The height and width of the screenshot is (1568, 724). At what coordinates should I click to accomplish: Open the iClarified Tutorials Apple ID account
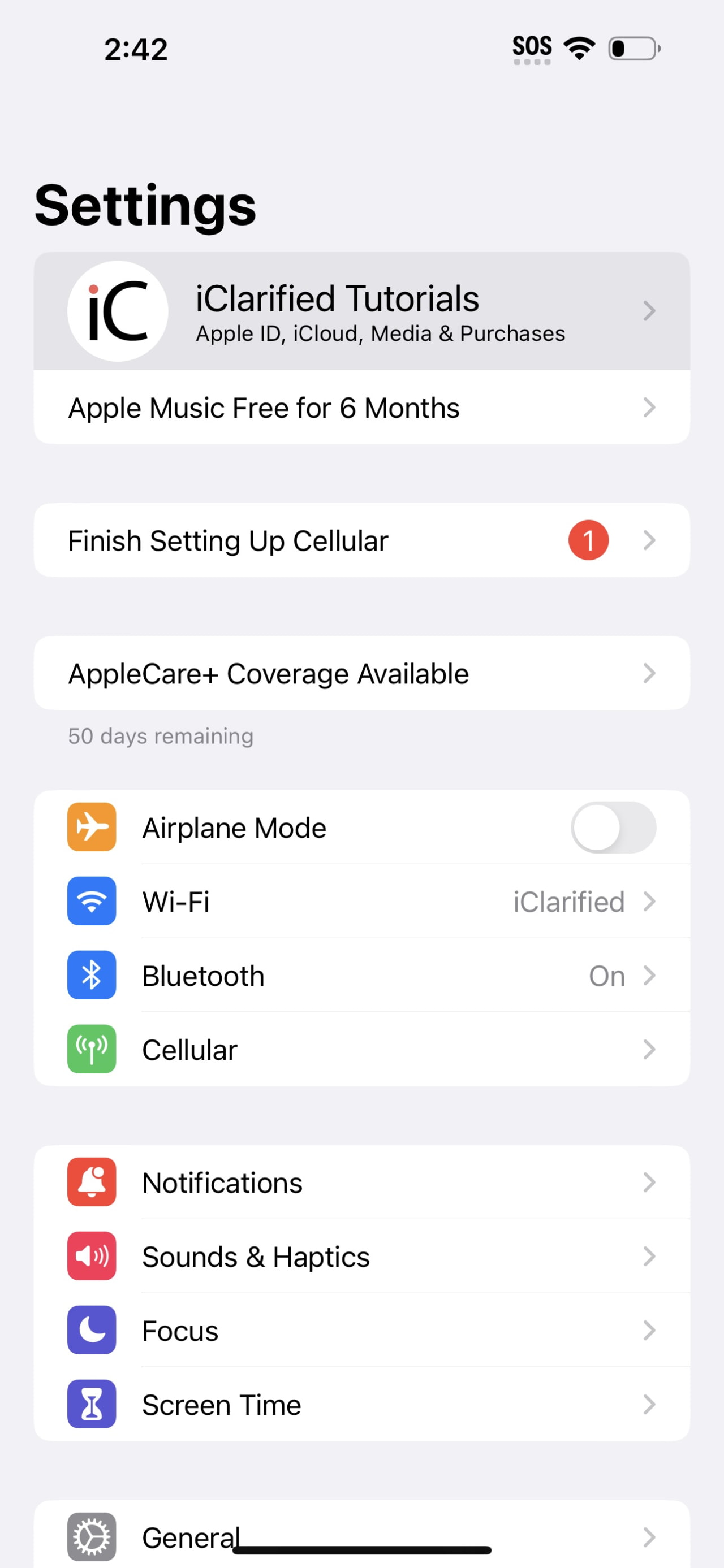361,311
